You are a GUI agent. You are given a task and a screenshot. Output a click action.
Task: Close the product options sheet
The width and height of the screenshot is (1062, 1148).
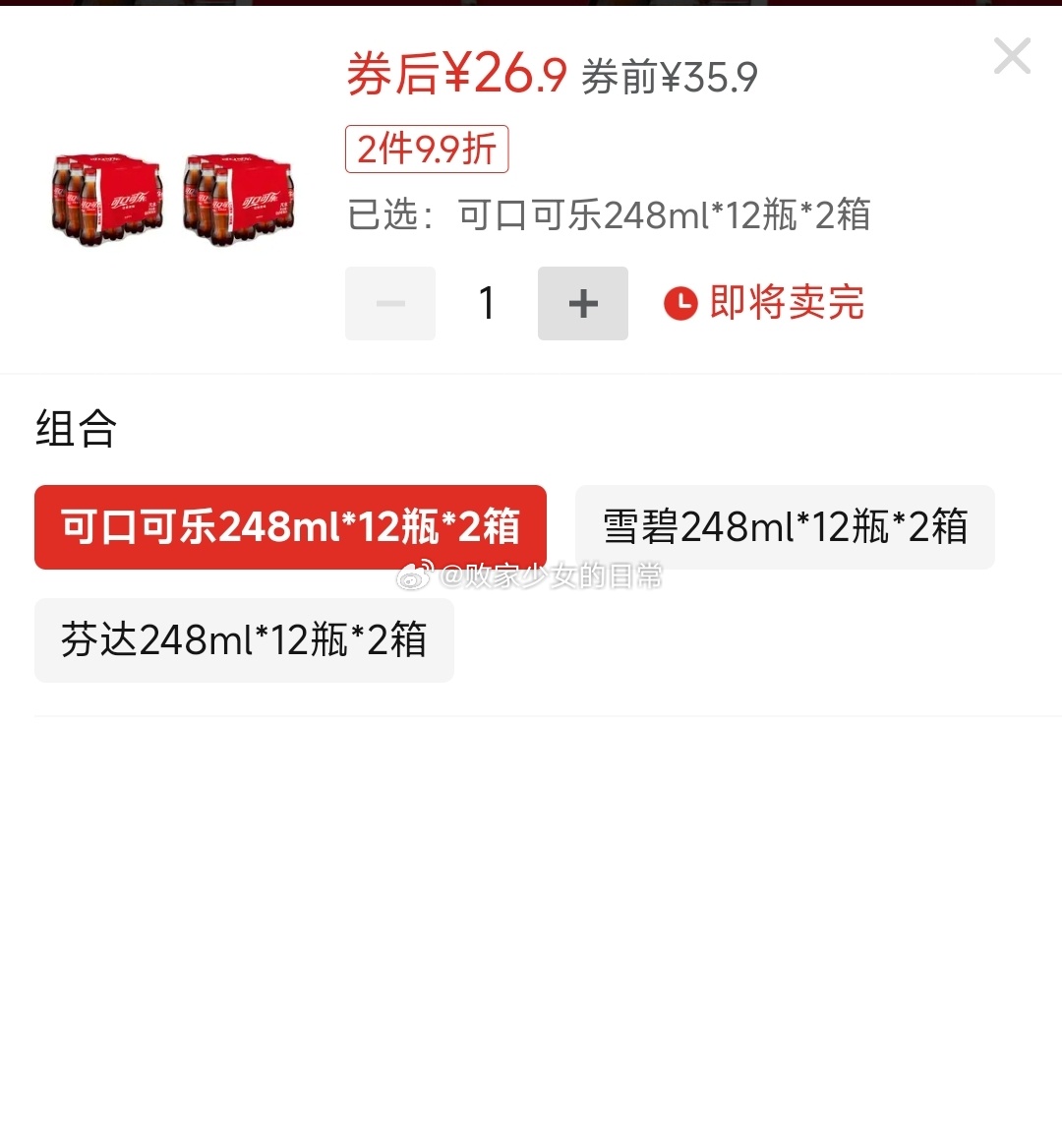click(x=1012, y=57)
